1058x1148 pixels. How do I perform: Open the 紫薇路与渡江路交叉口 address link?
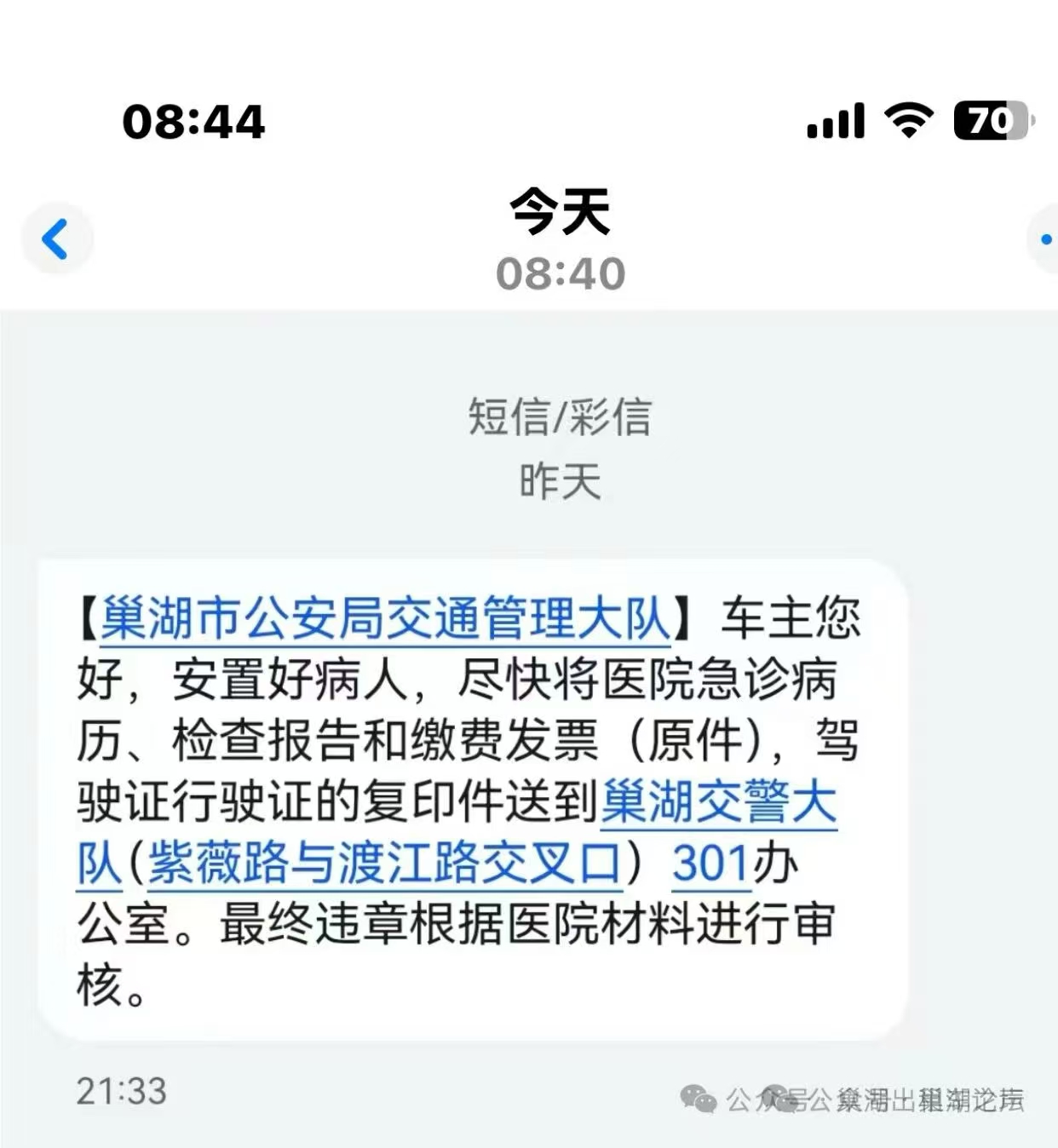click(384, 864)
